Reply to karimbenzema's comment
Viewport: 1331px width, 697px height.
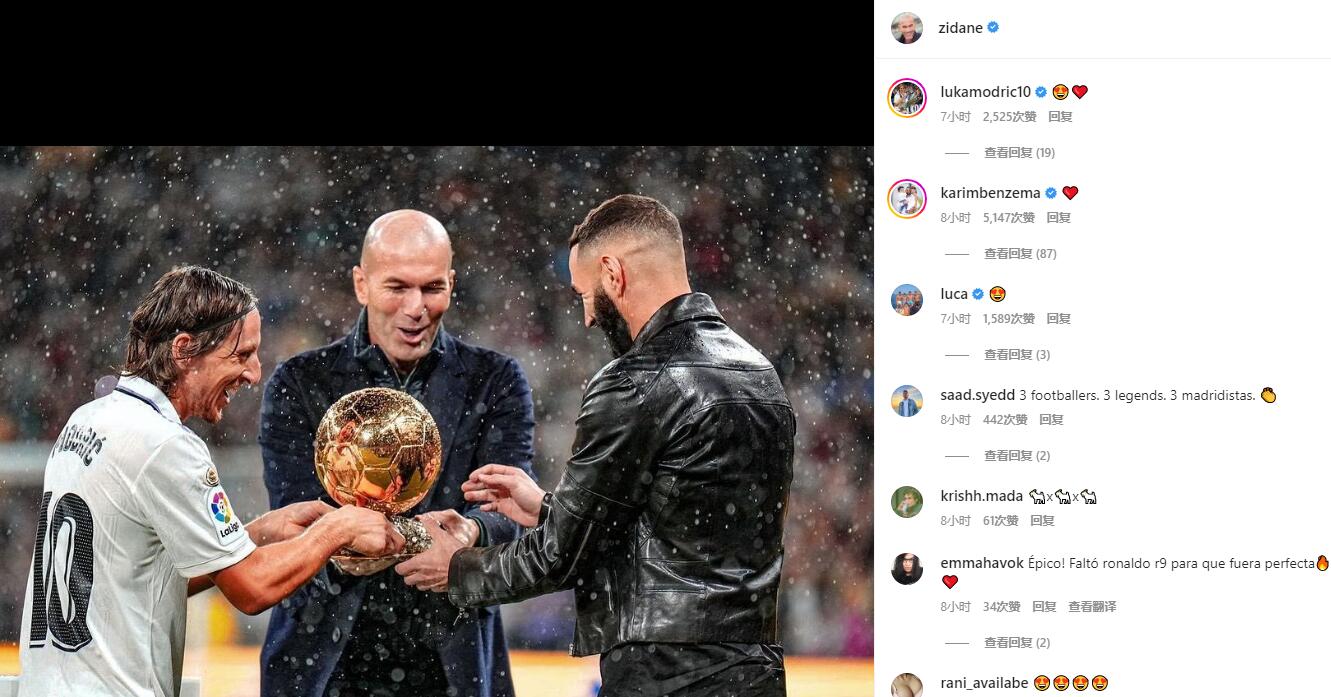coord(1058,218)
